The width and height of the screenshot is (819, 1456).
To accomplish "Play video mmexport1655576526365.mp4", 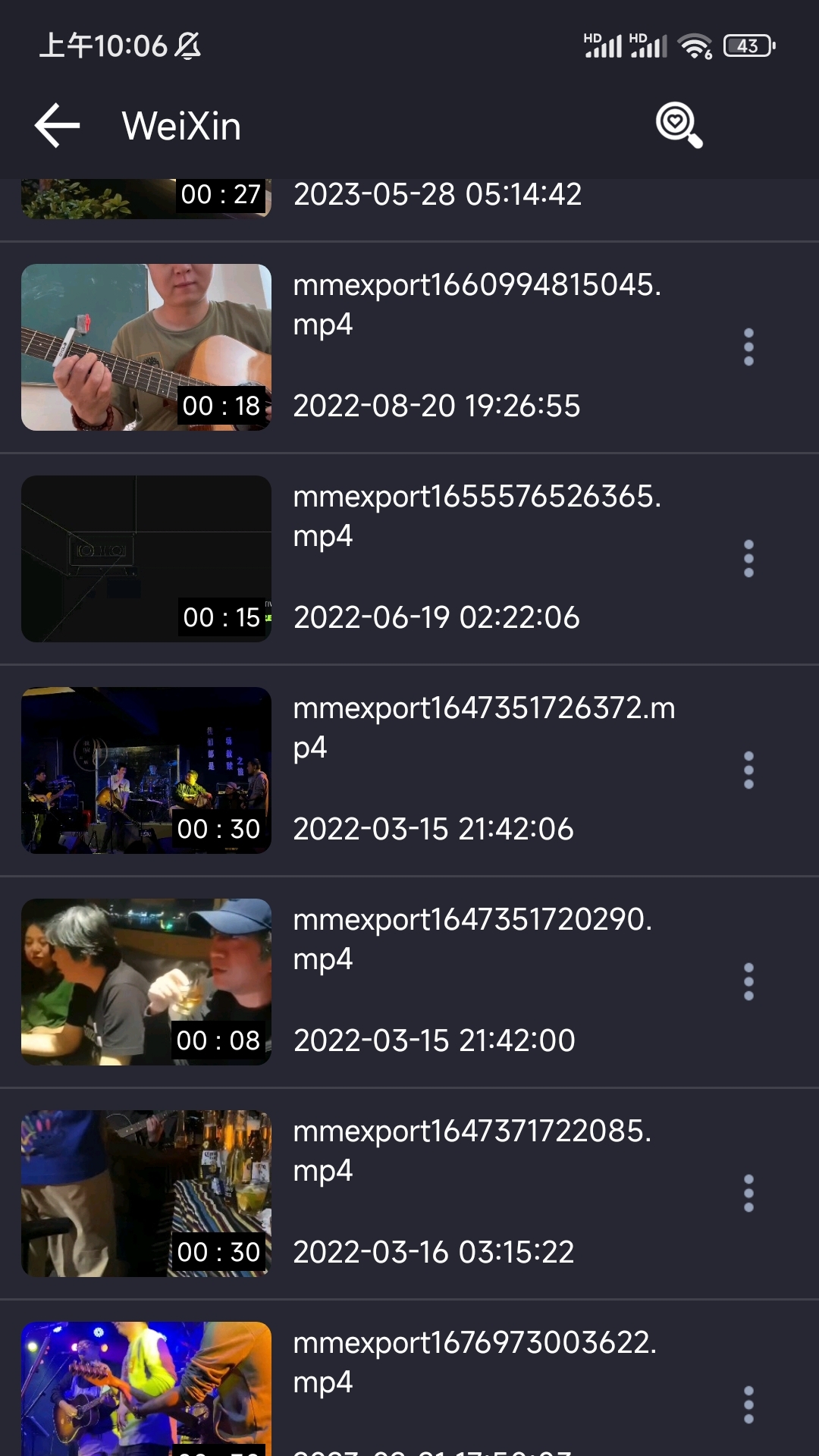I will click(x=146, y=559).
